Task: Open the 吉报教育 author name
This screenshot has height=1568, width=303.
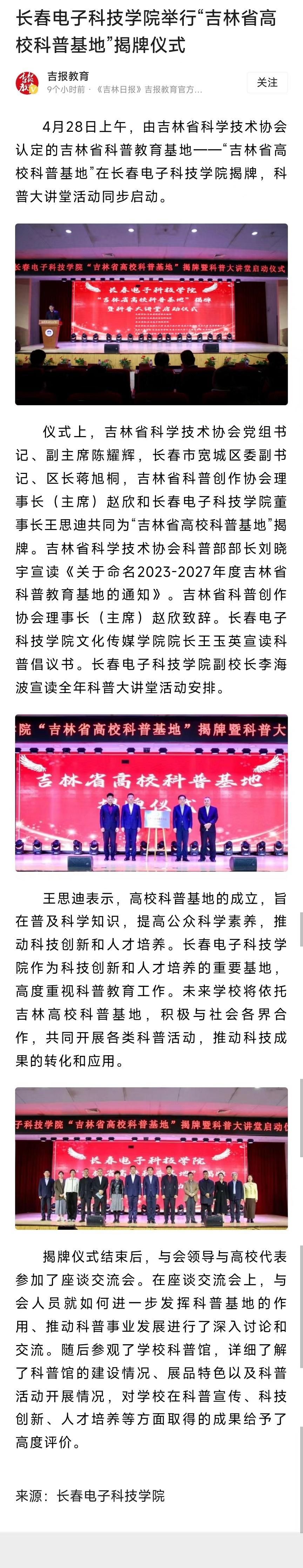Action: tap(68, 76)
